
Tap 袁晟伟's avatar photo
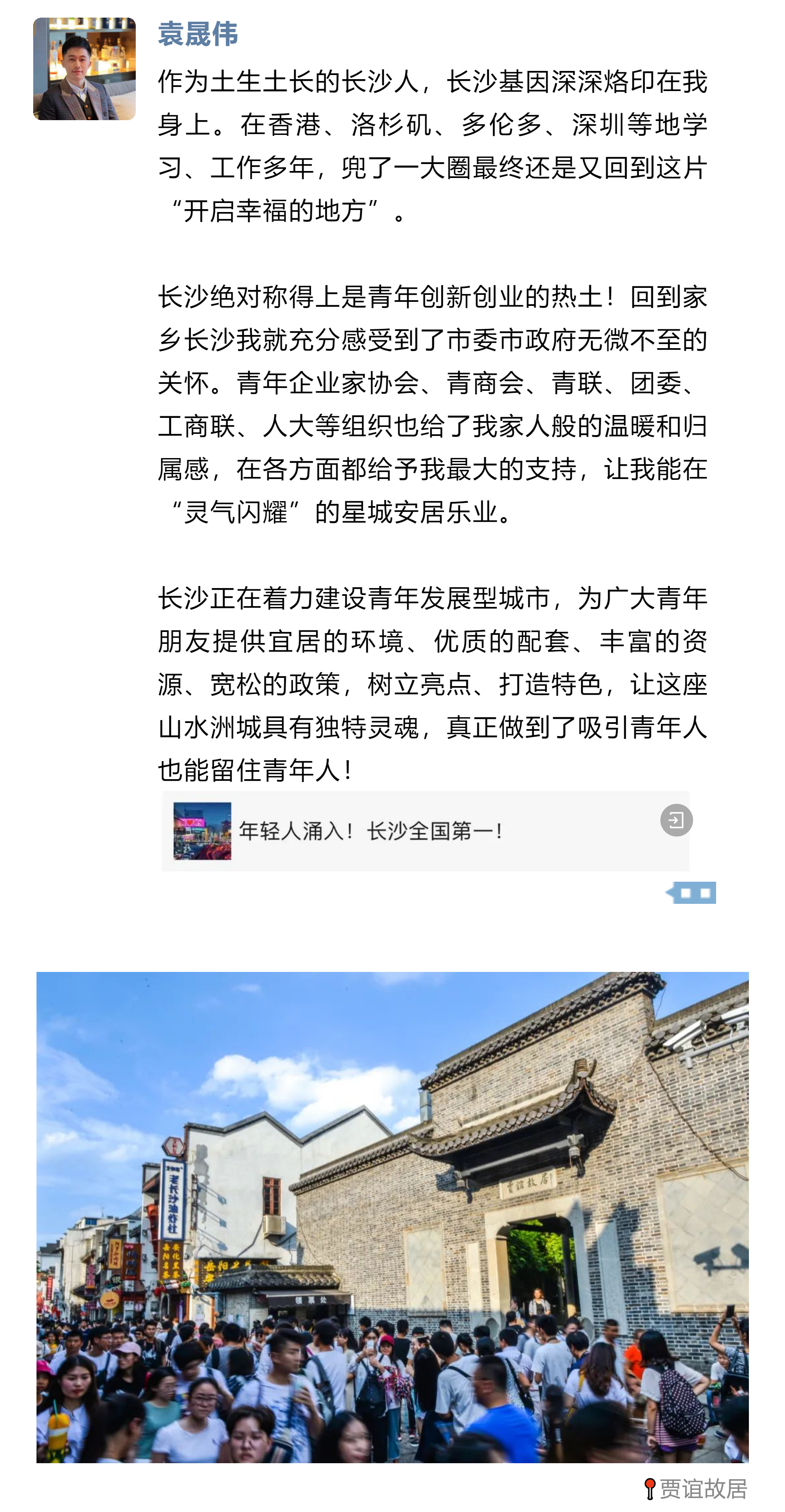click(84, 68)
